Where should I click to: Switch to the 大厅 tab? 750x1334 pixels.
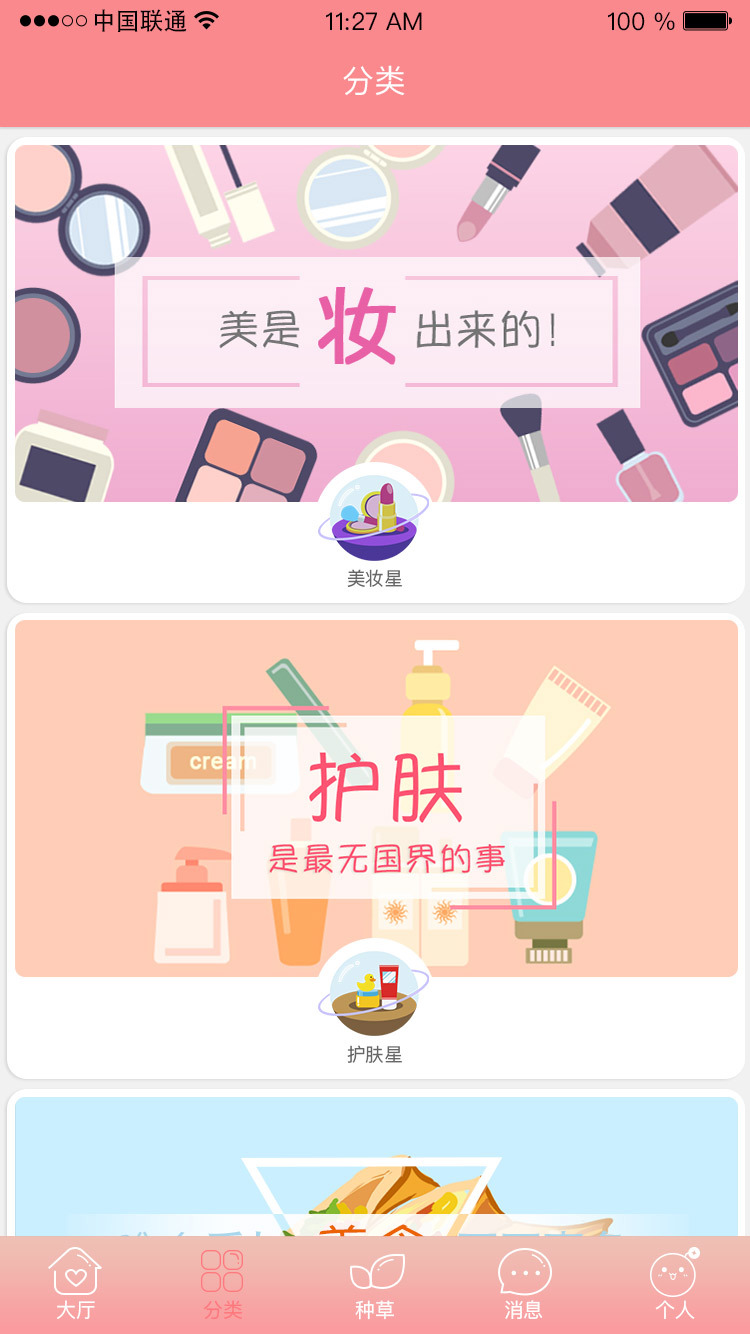pyautogui.click(x=75, y=1284)
